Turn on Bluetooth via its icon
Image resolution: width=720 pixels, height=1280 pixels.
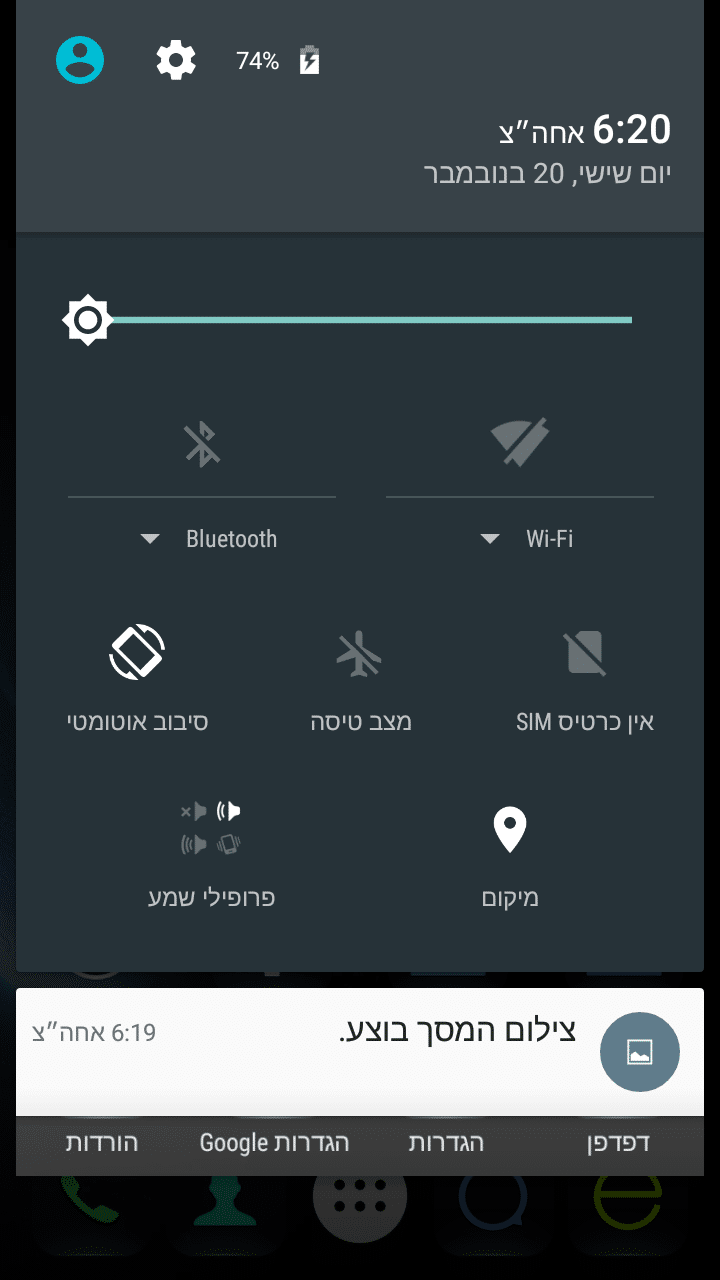[202, 443]
